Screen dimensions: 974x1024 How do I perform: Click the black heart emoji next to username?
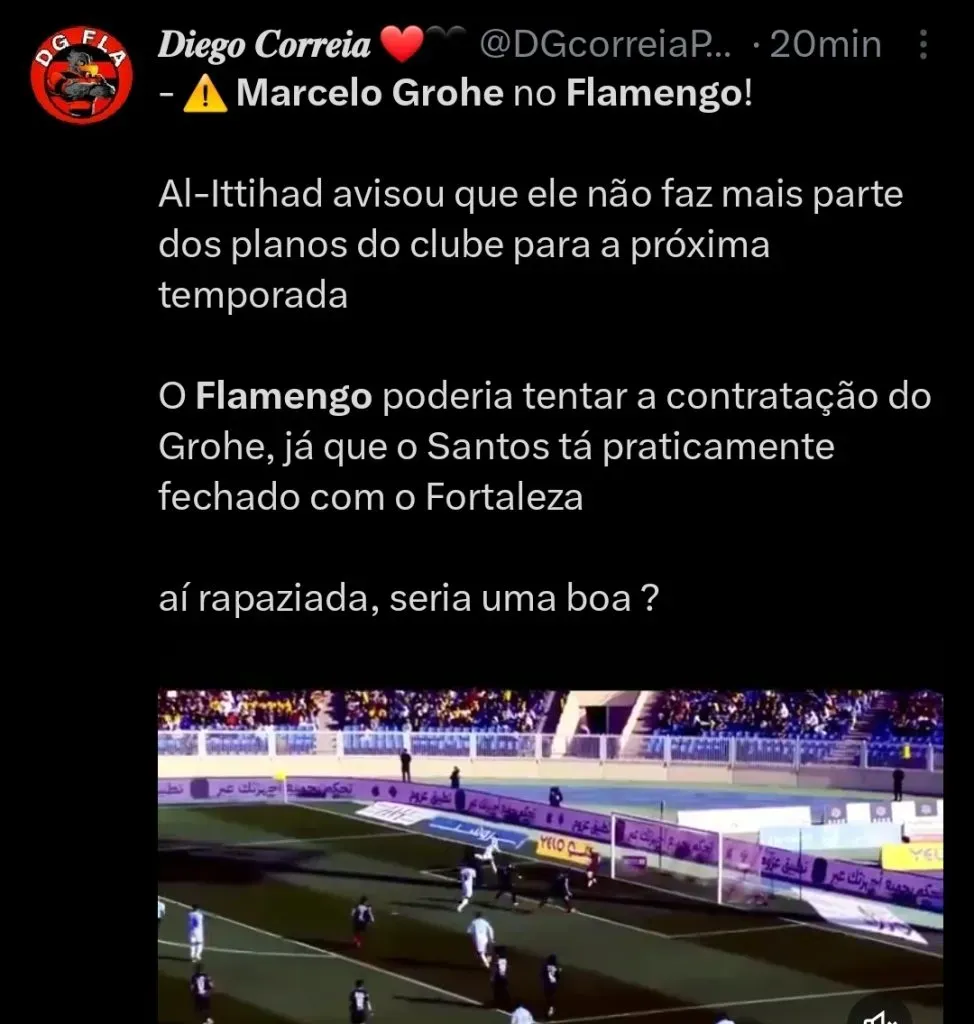point(441,38)
